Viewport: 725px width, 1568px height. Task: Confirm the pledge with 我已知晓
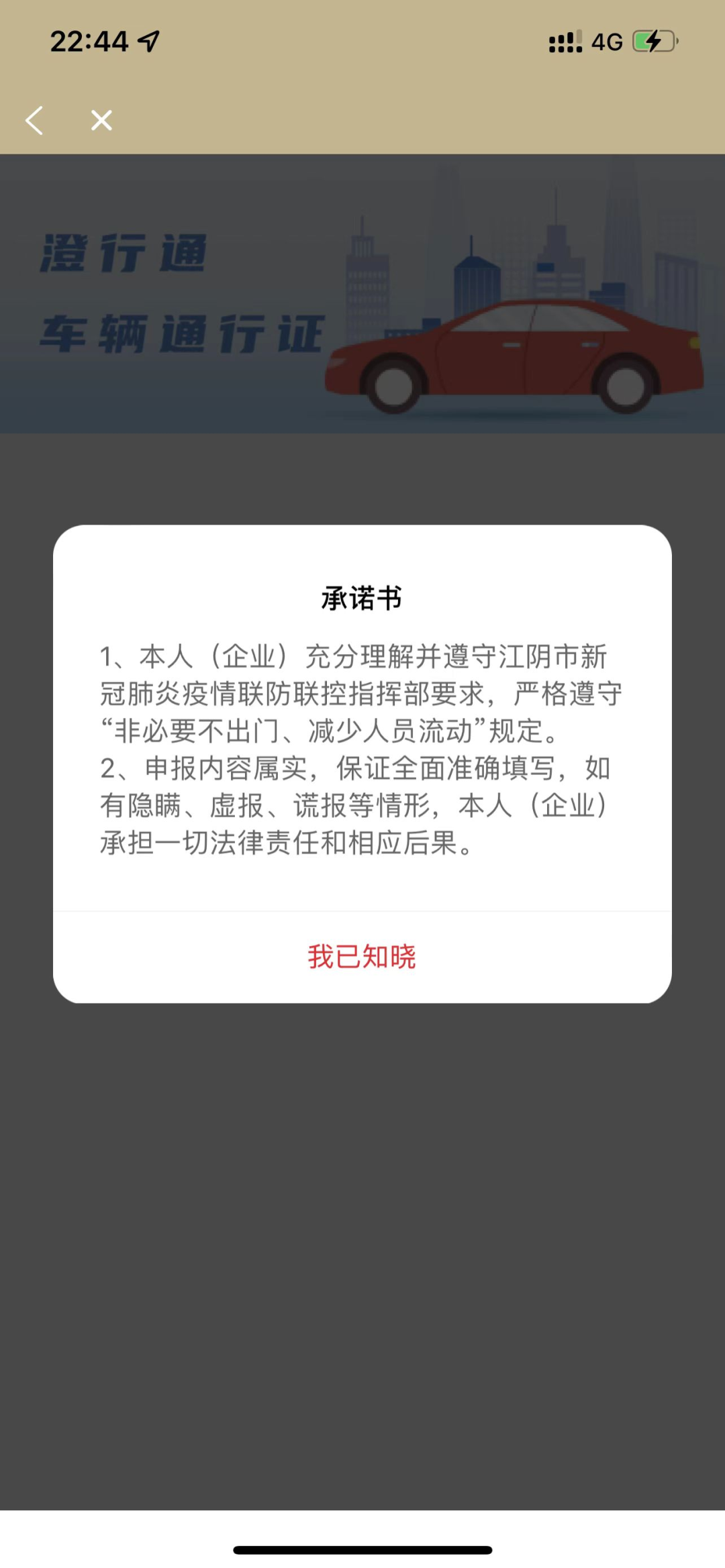(x=362, y=957)
